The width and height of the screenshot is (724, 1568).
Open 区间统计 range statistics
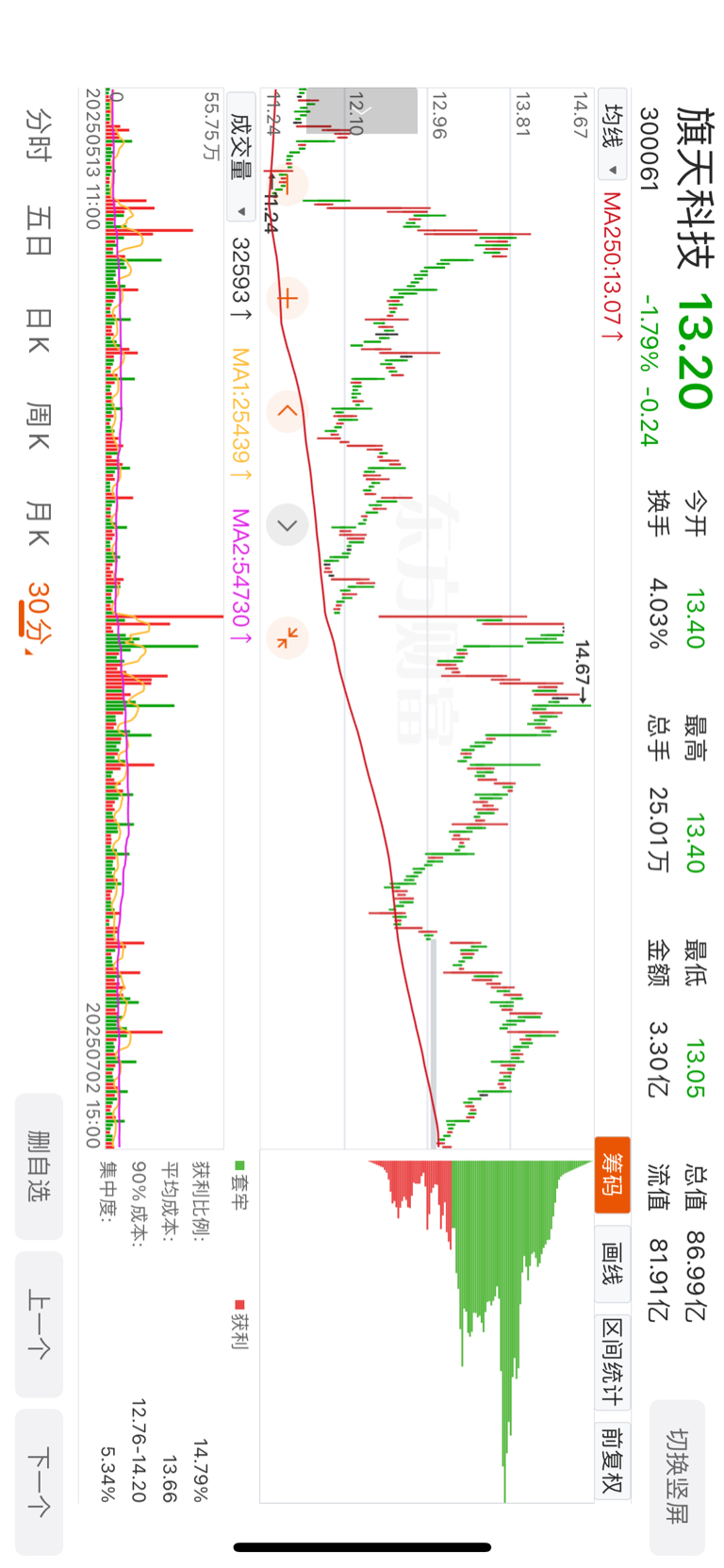pos(612,1362)
